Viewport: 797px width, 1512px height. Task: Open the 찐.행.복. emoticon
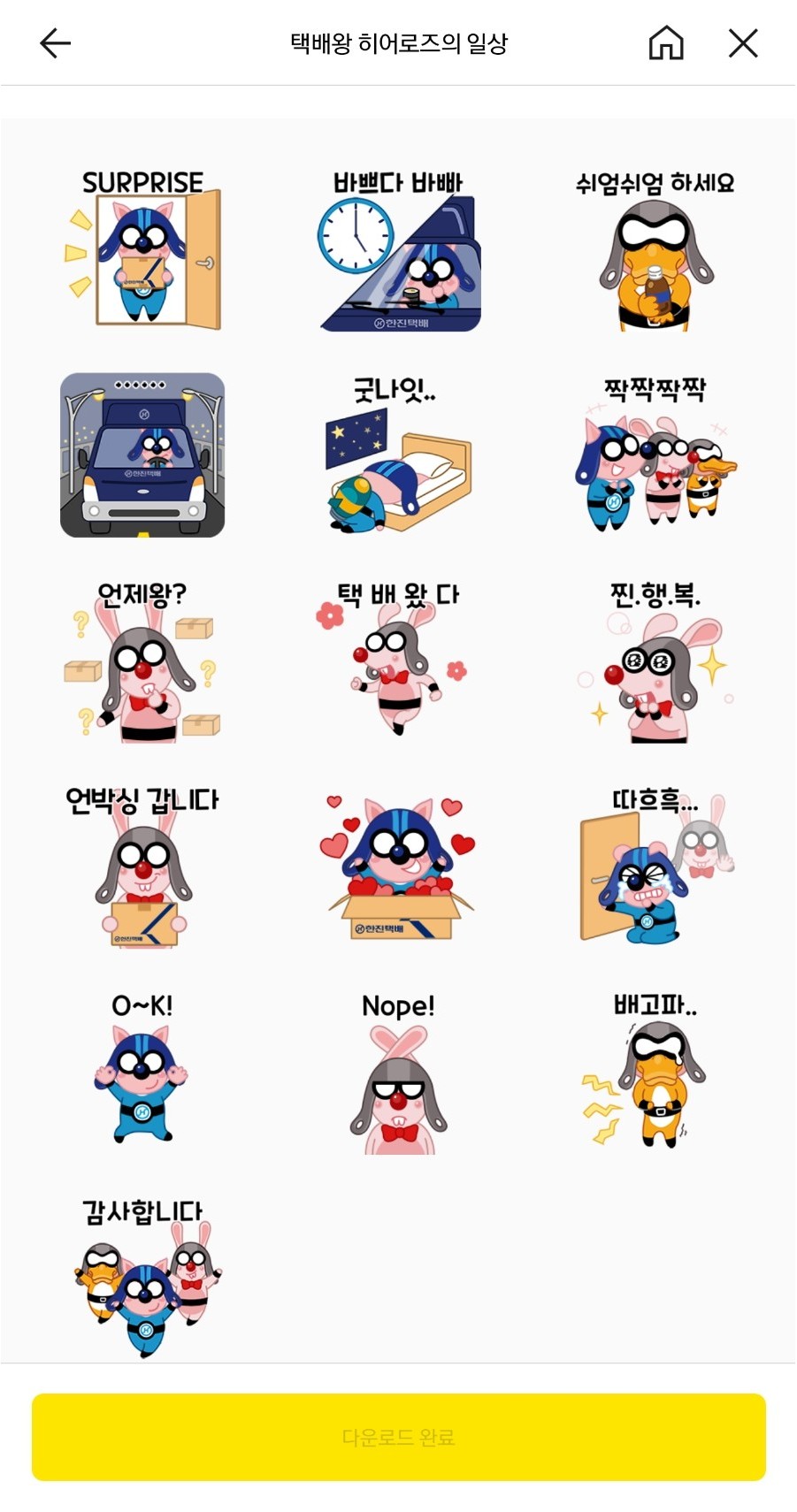(655, 661)
